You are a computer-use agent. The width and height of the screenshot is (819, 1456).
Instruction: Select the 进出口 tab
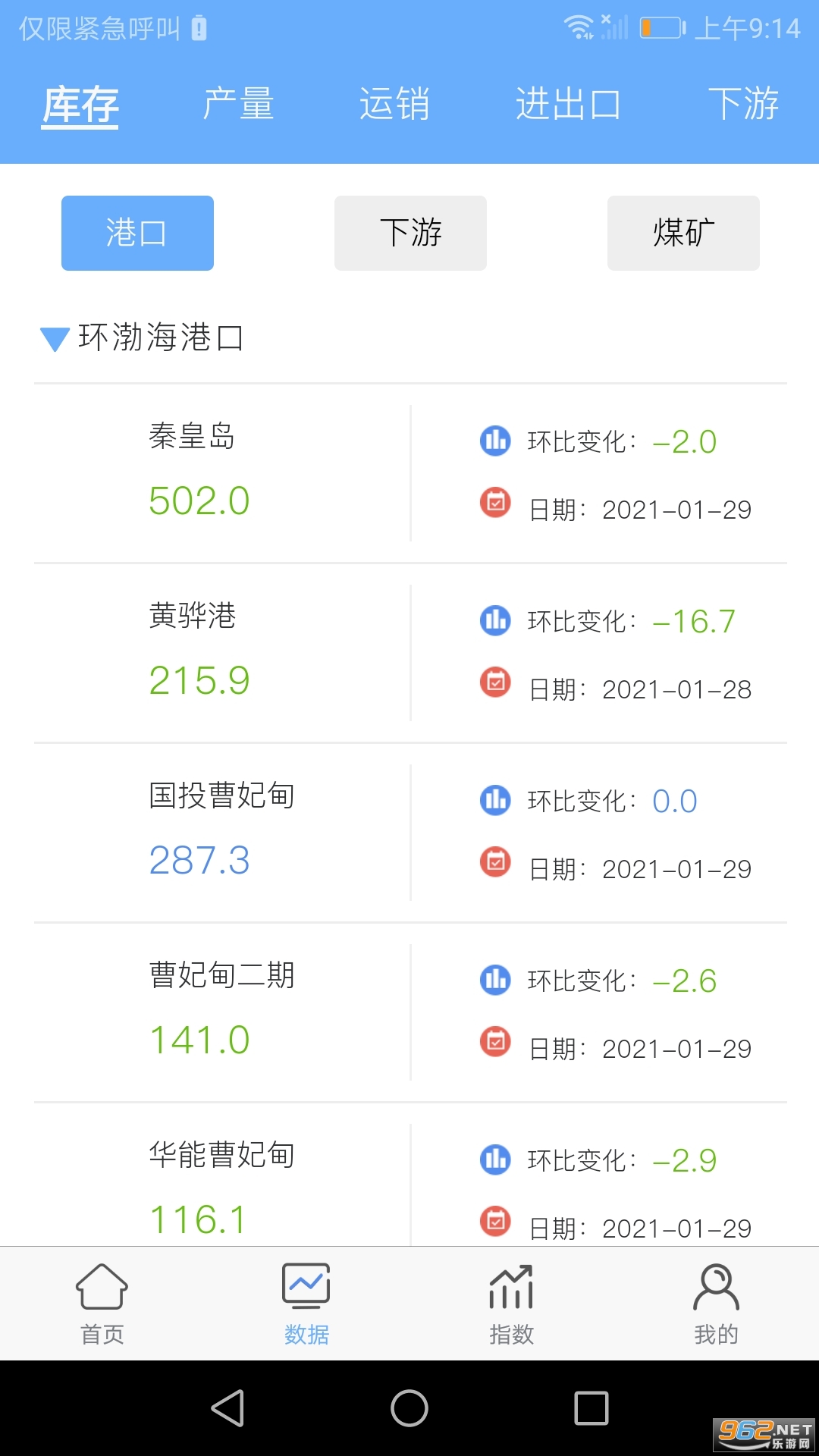point(568,104)
